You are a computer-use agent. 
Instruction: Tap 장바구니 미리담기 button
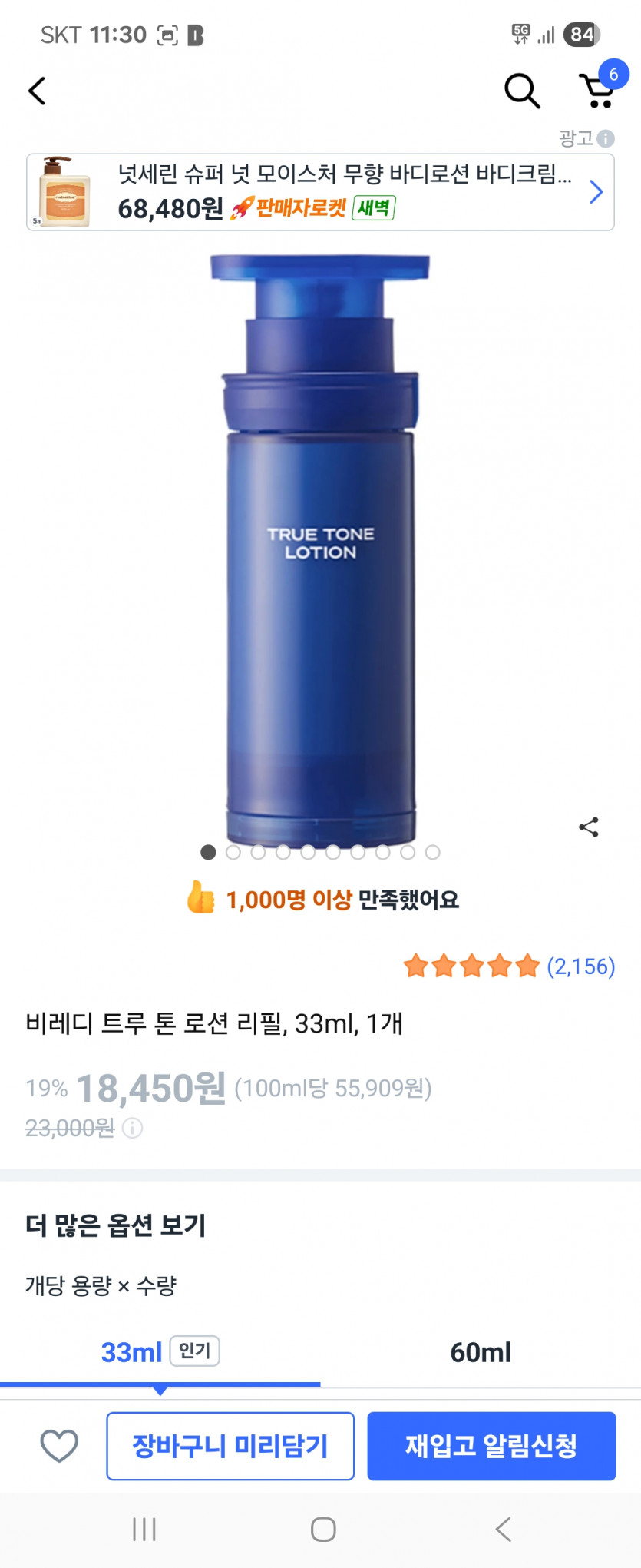pyautogui.click(x=230, y=1446)
